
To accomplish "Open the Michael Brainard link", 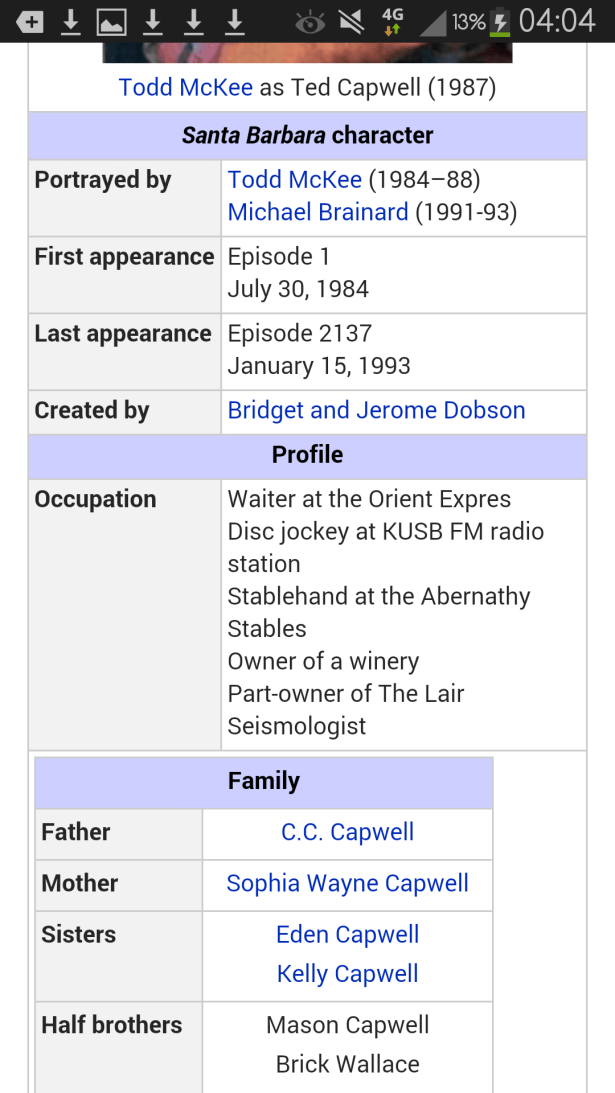I will 318,212.
